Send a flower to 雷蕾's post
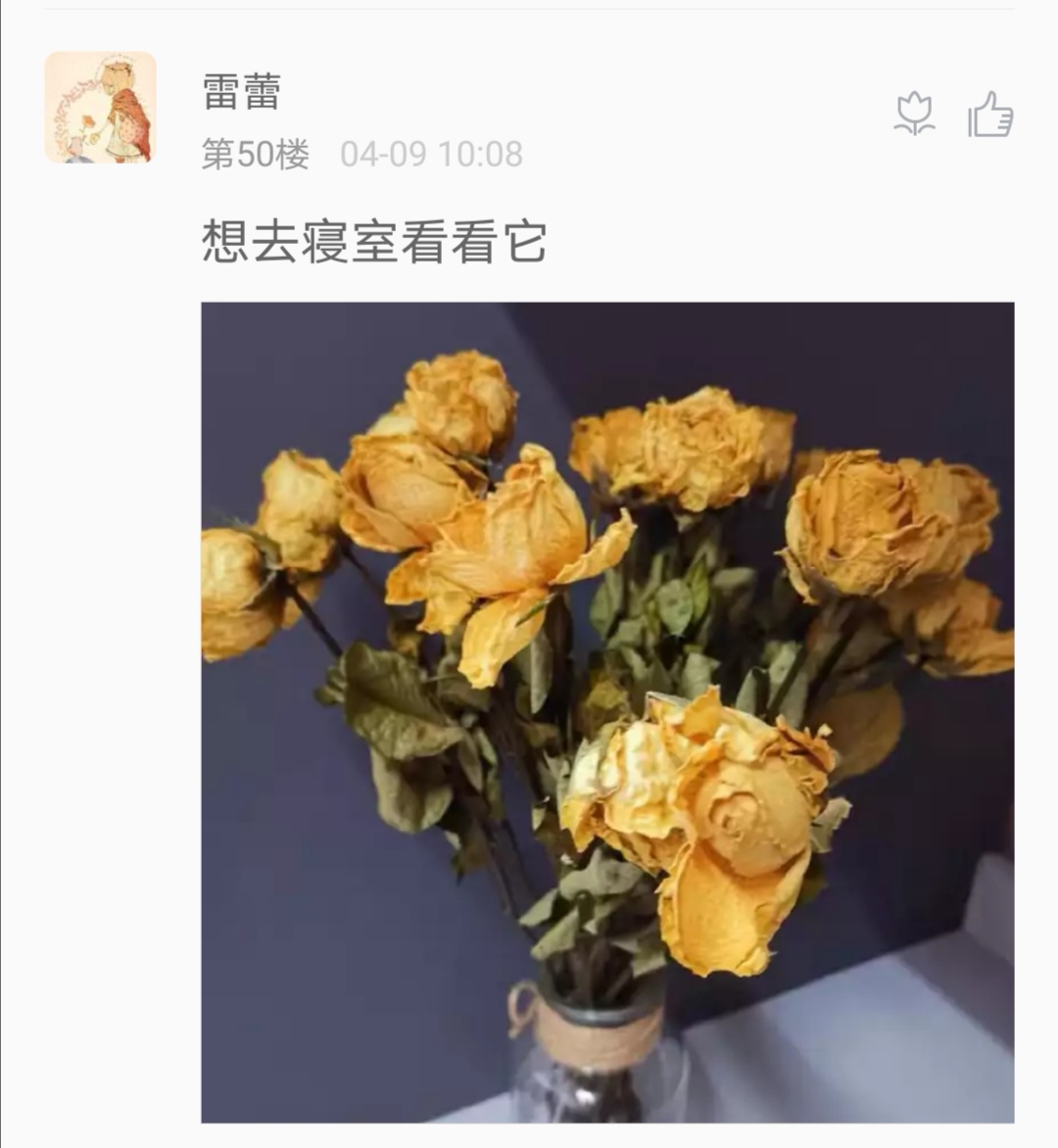Viewport: 1058px width, 1148px height. [x=915, y=114]
